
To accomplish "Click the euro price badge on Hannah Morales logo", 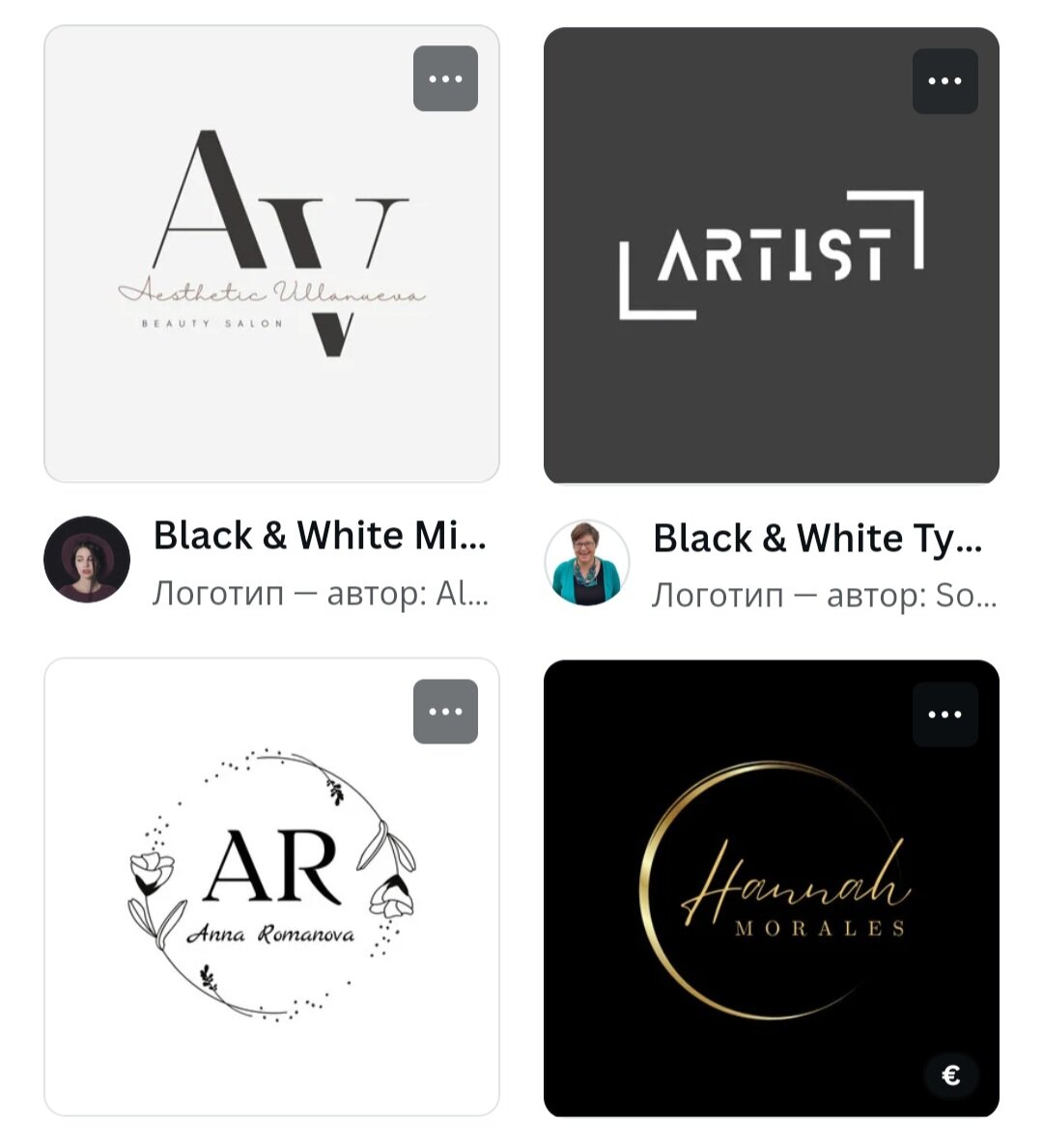I will click(x=950, y=1075).
